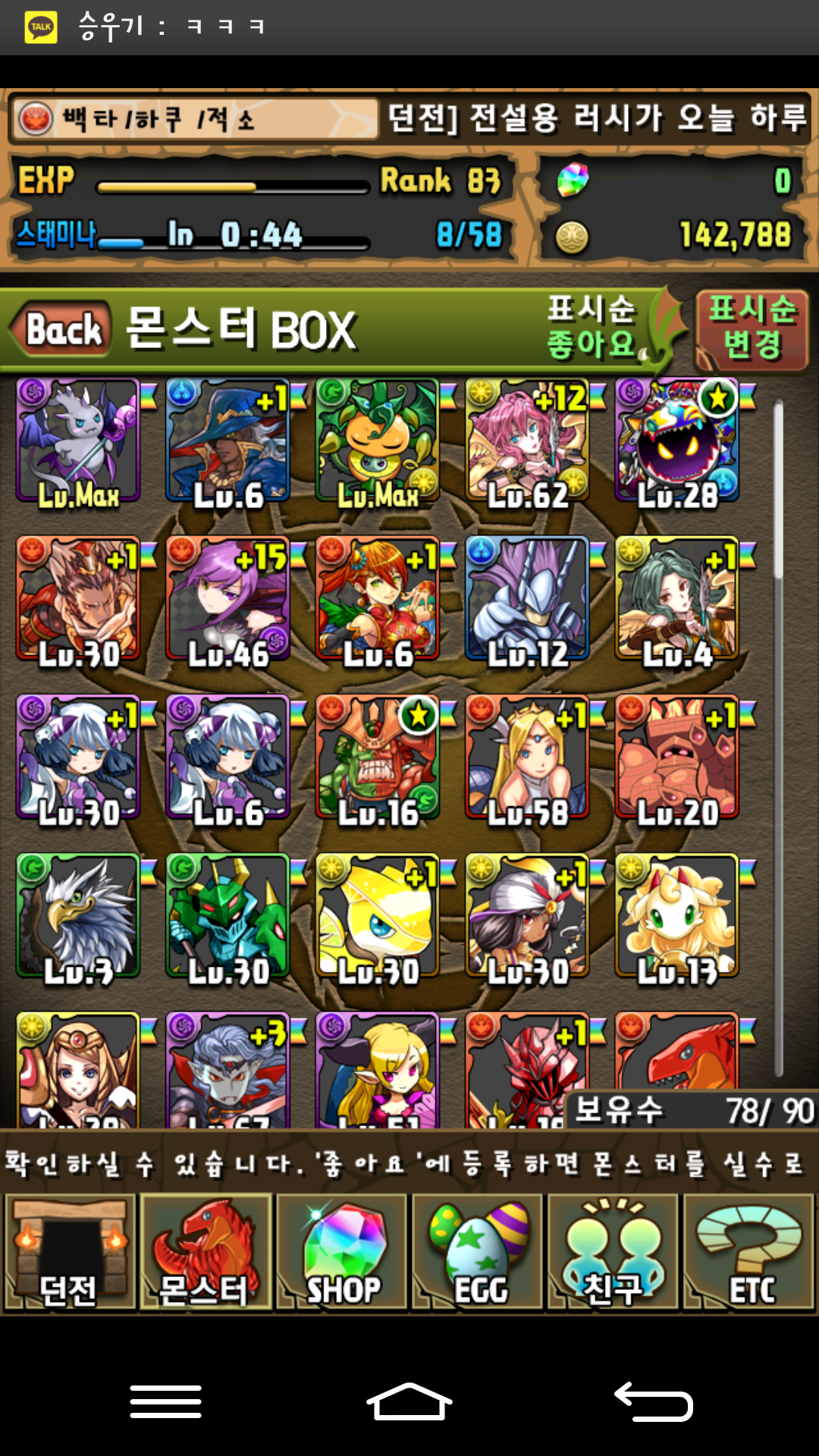819x1456 pixels.
Task: Open the SHOP tab
Action: pyautogui.click(x=341, y=1253)
